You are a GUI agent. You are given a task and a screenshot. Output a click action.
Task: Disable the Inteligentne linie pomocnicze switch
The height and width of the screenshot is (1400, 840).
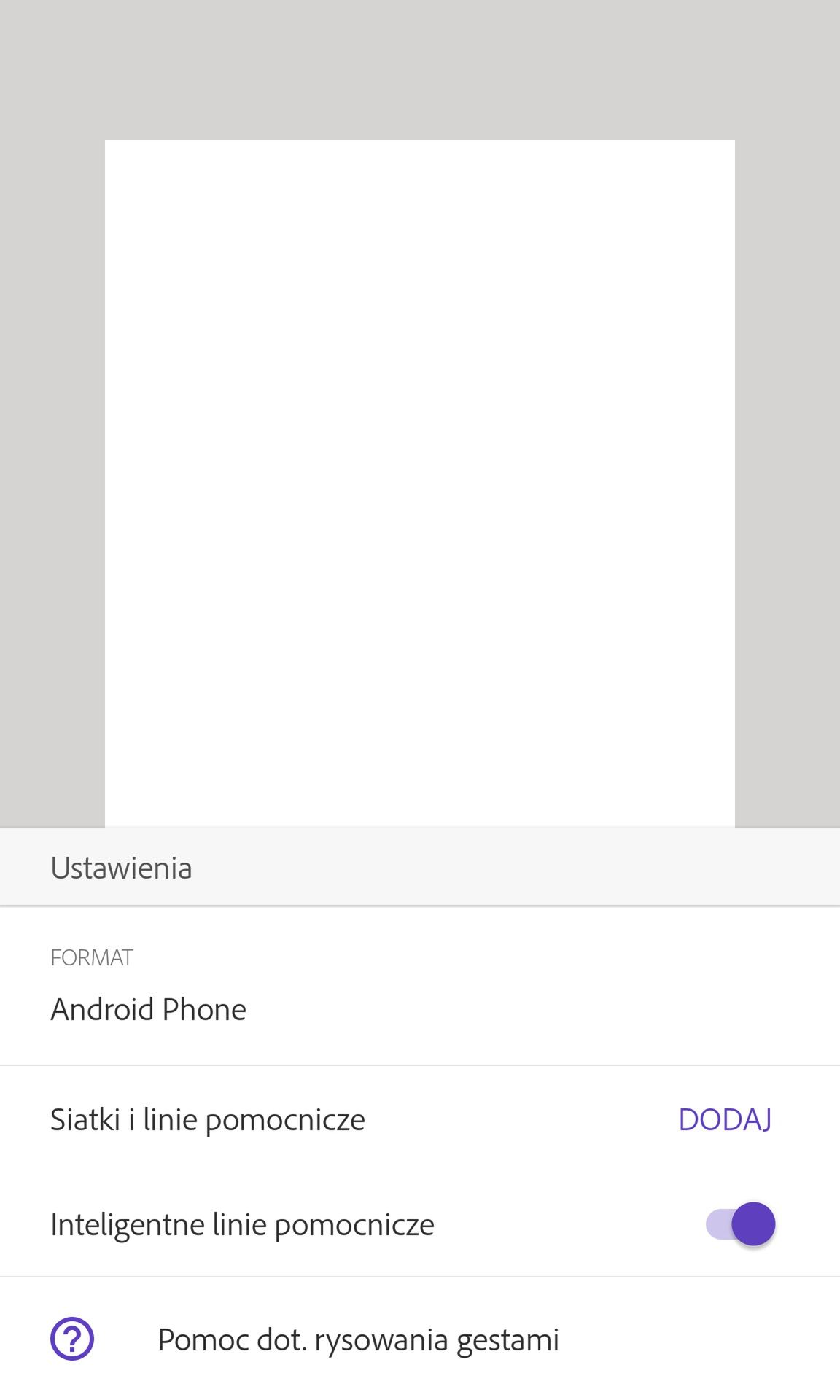(739, 1224)
